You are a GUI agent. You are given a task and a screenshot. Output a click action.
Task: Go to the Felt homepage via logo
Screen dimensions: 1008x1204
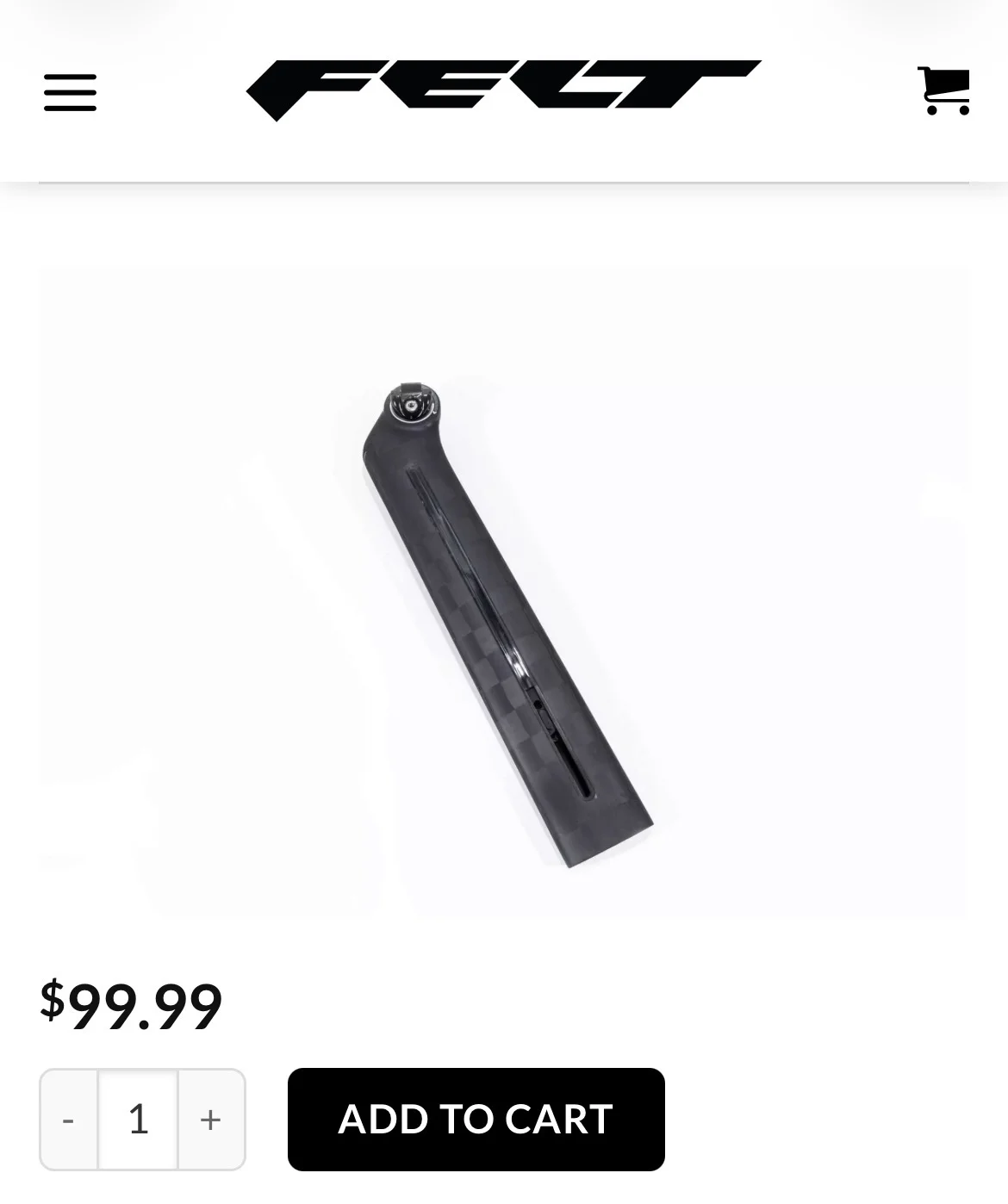point(503,90)
